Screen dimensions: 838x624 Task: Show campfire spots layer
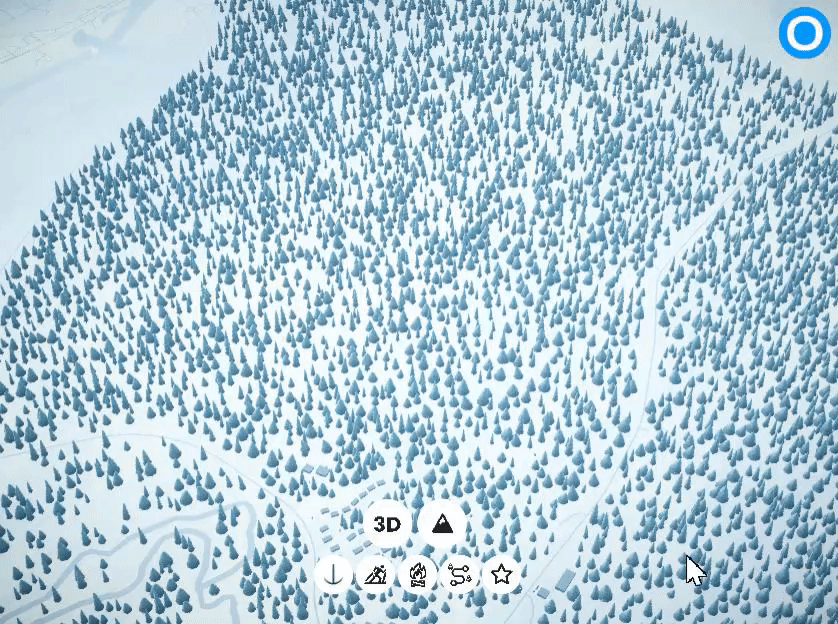[417, 575]
